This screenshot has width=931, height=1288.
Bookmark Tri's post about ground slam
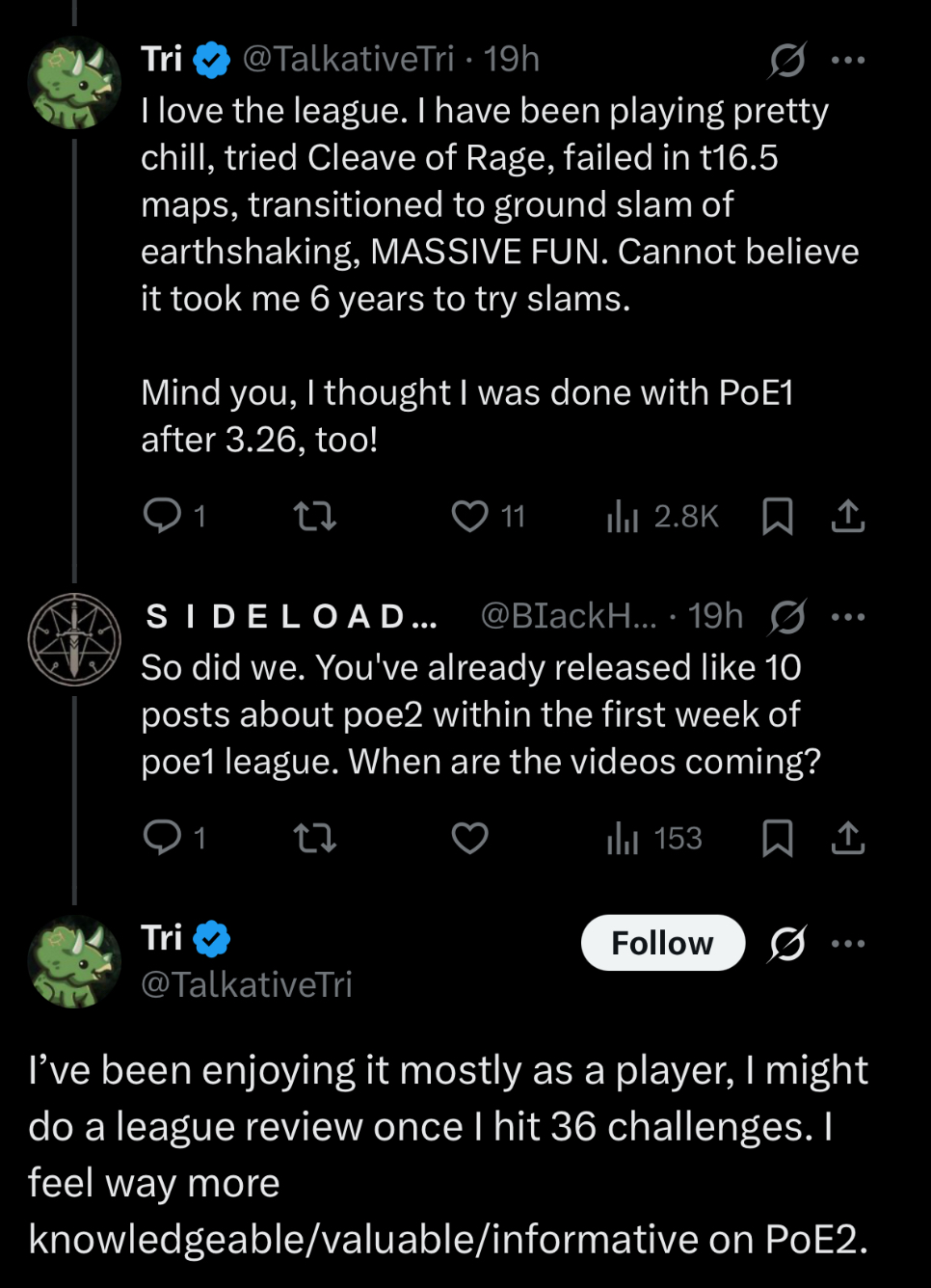pyautogui.click(x=777, y=516)
